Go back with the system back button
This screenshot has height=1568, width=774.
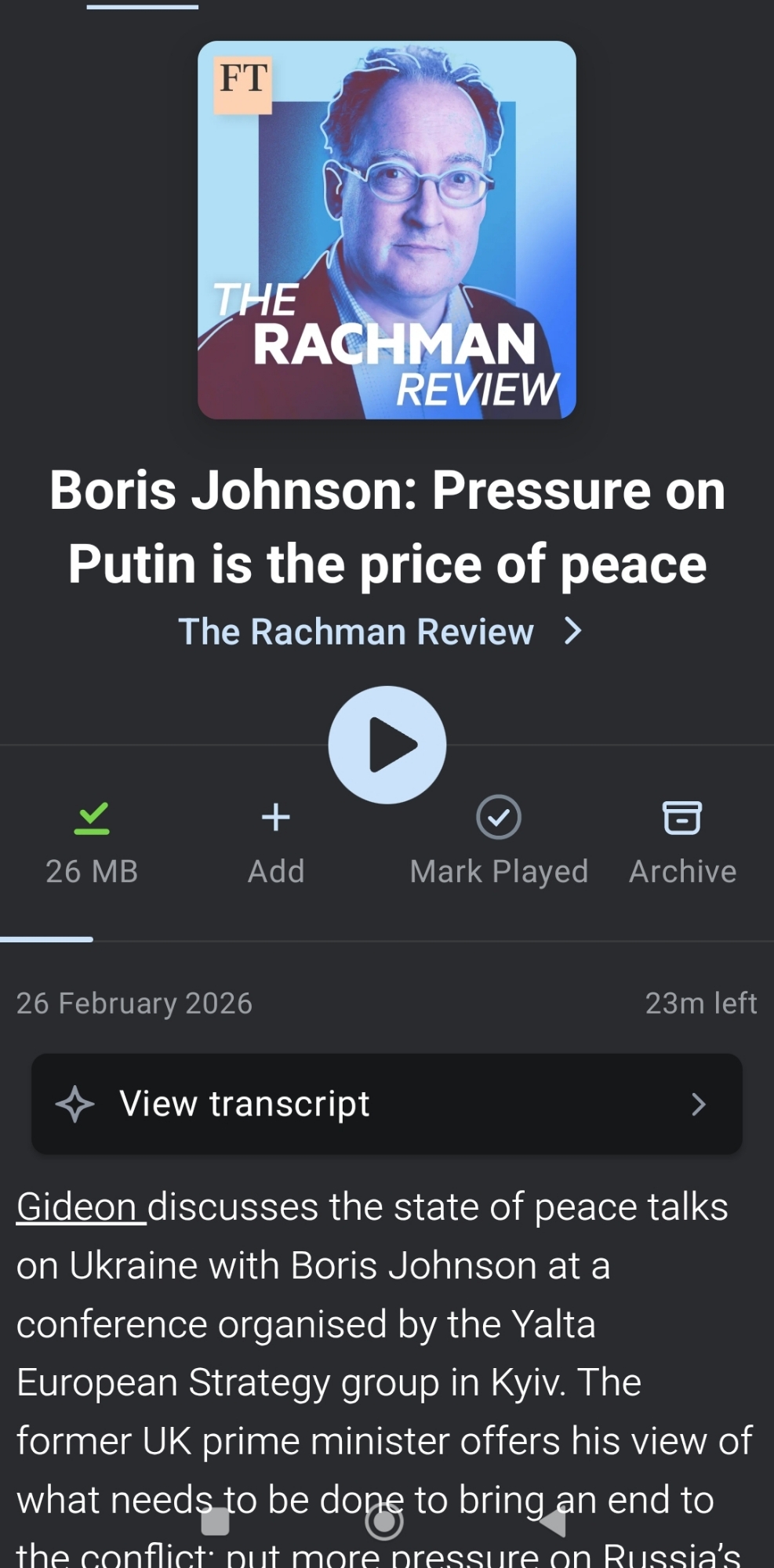point(553,1522)
